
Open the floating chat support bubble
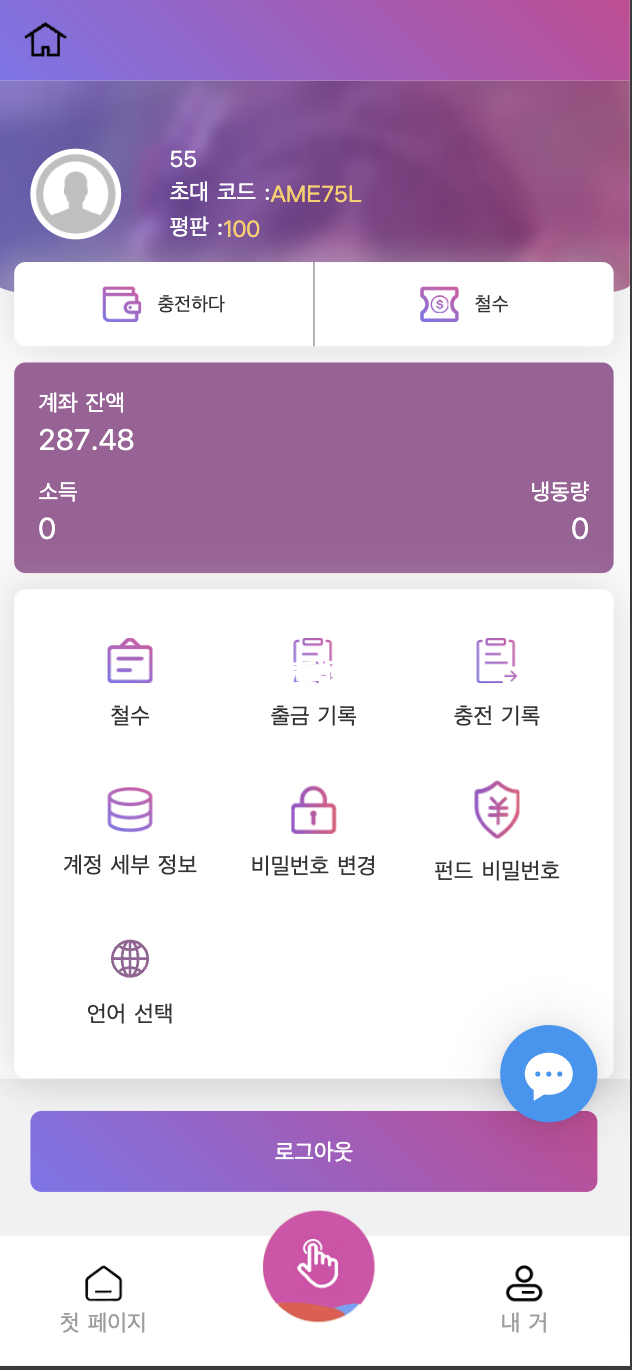548,1074
